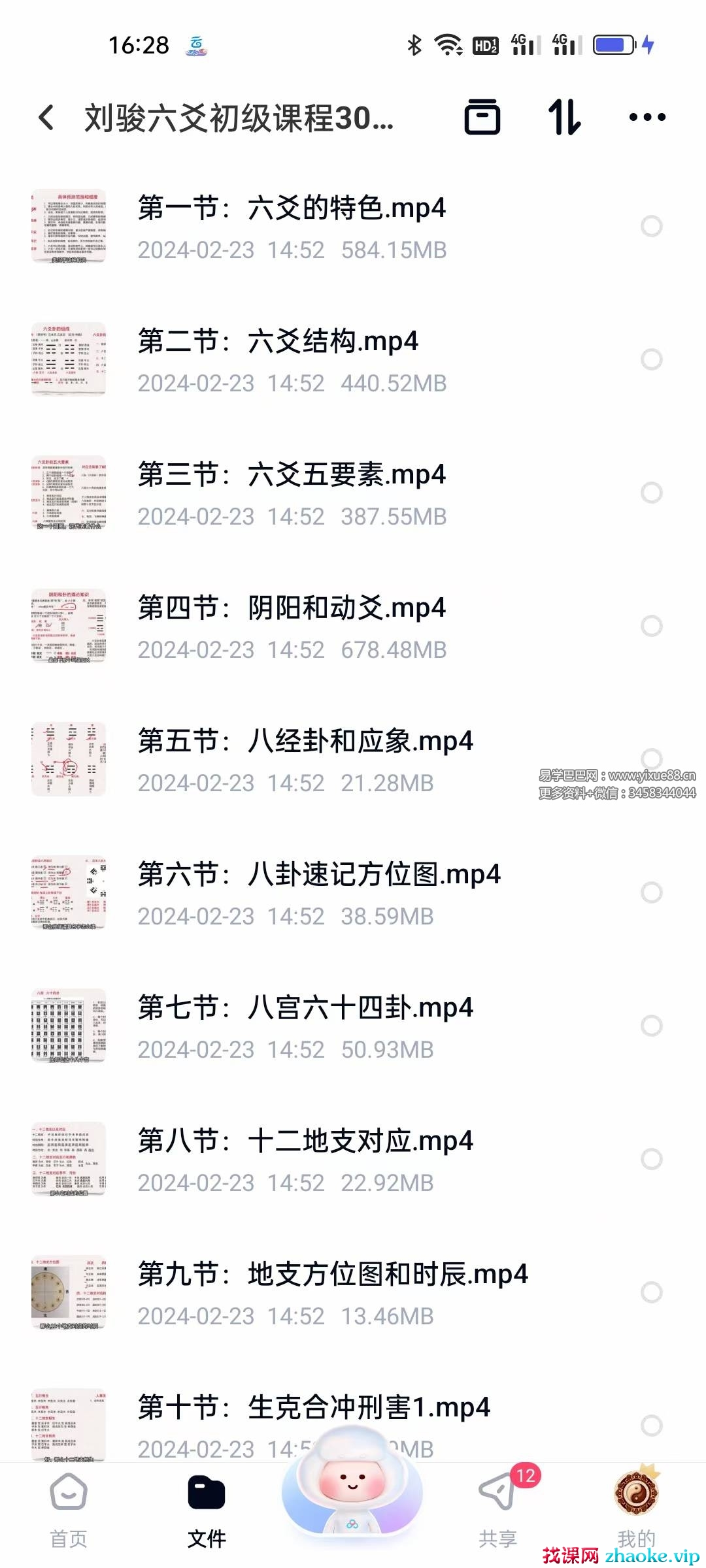Play 第一节：六爻的特色.mp4
The image size is (706, 1568).
[292, 209]
